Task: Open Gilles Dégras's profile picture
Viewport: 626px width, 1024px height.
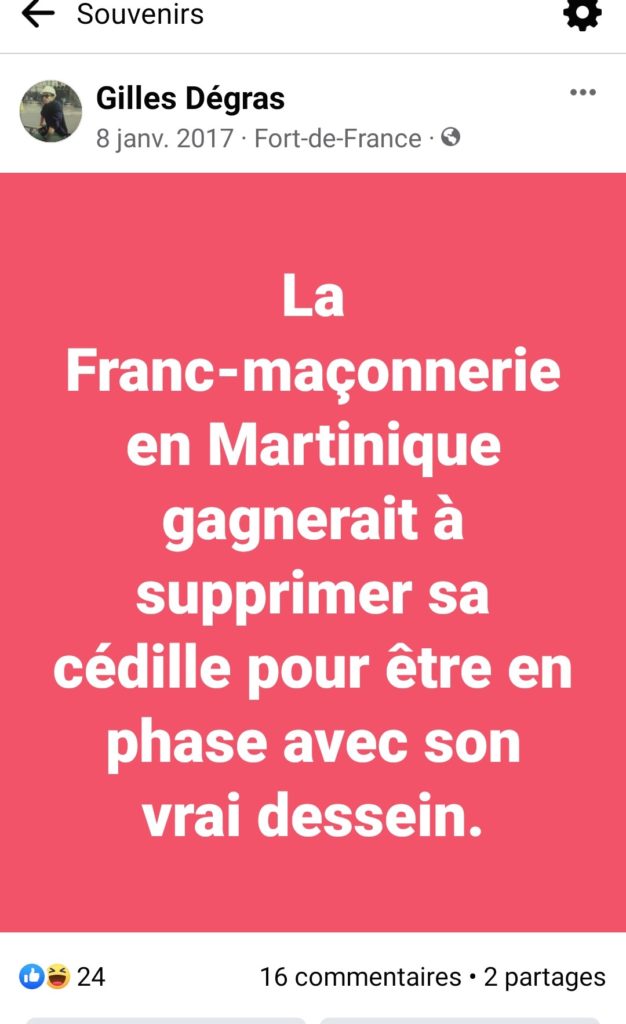Action: coord(51,111)
